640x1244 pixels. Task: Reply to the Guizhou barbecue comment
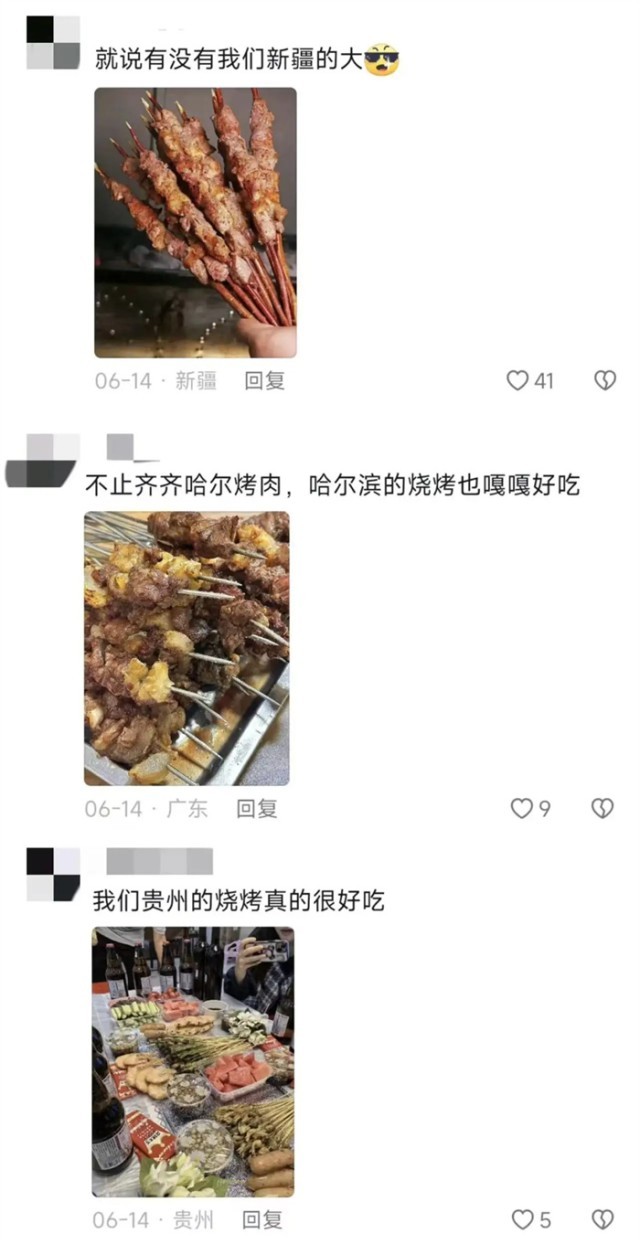pyautogui.click(x=264, y=1219)
